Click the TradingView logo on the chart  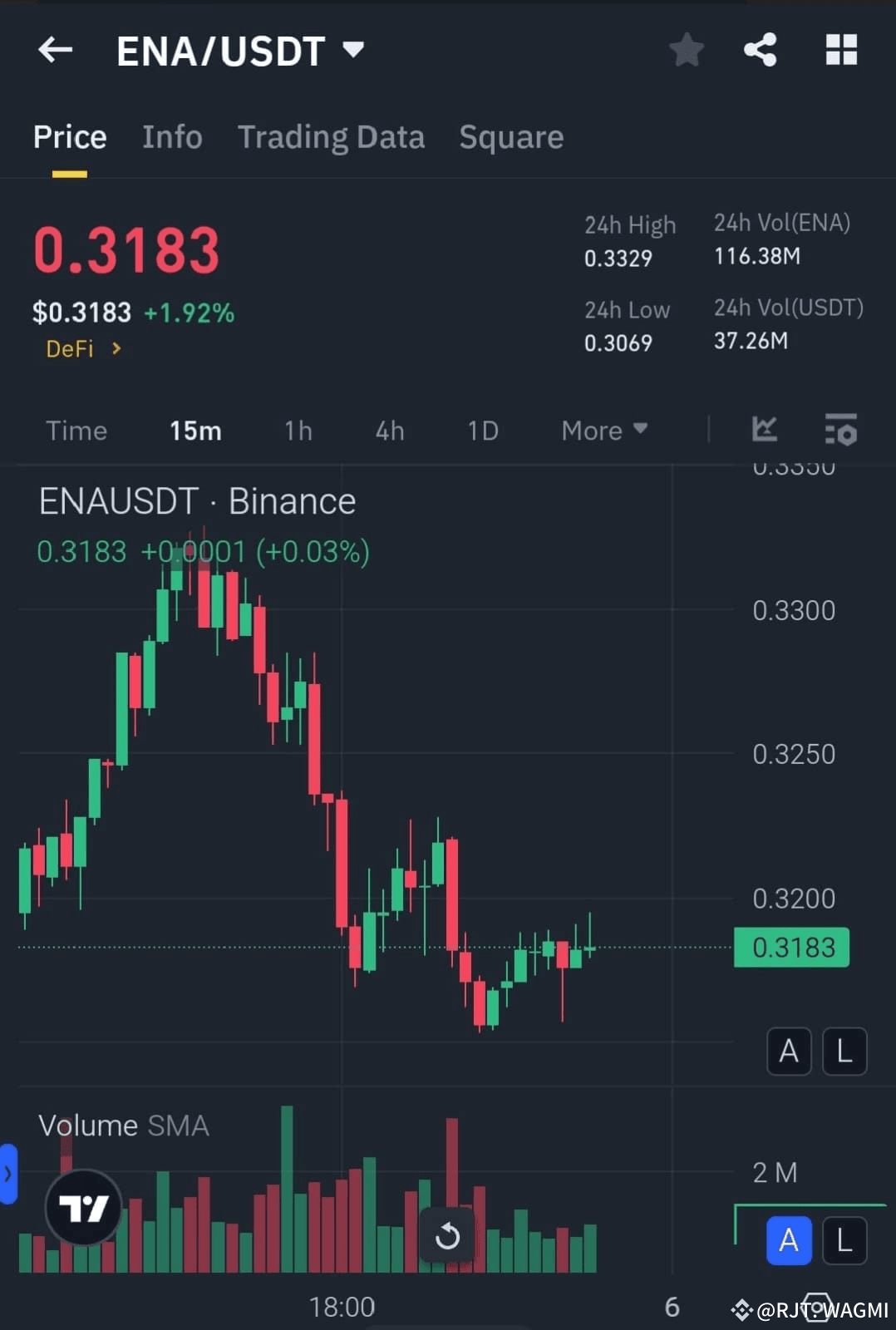[82, 1208]
